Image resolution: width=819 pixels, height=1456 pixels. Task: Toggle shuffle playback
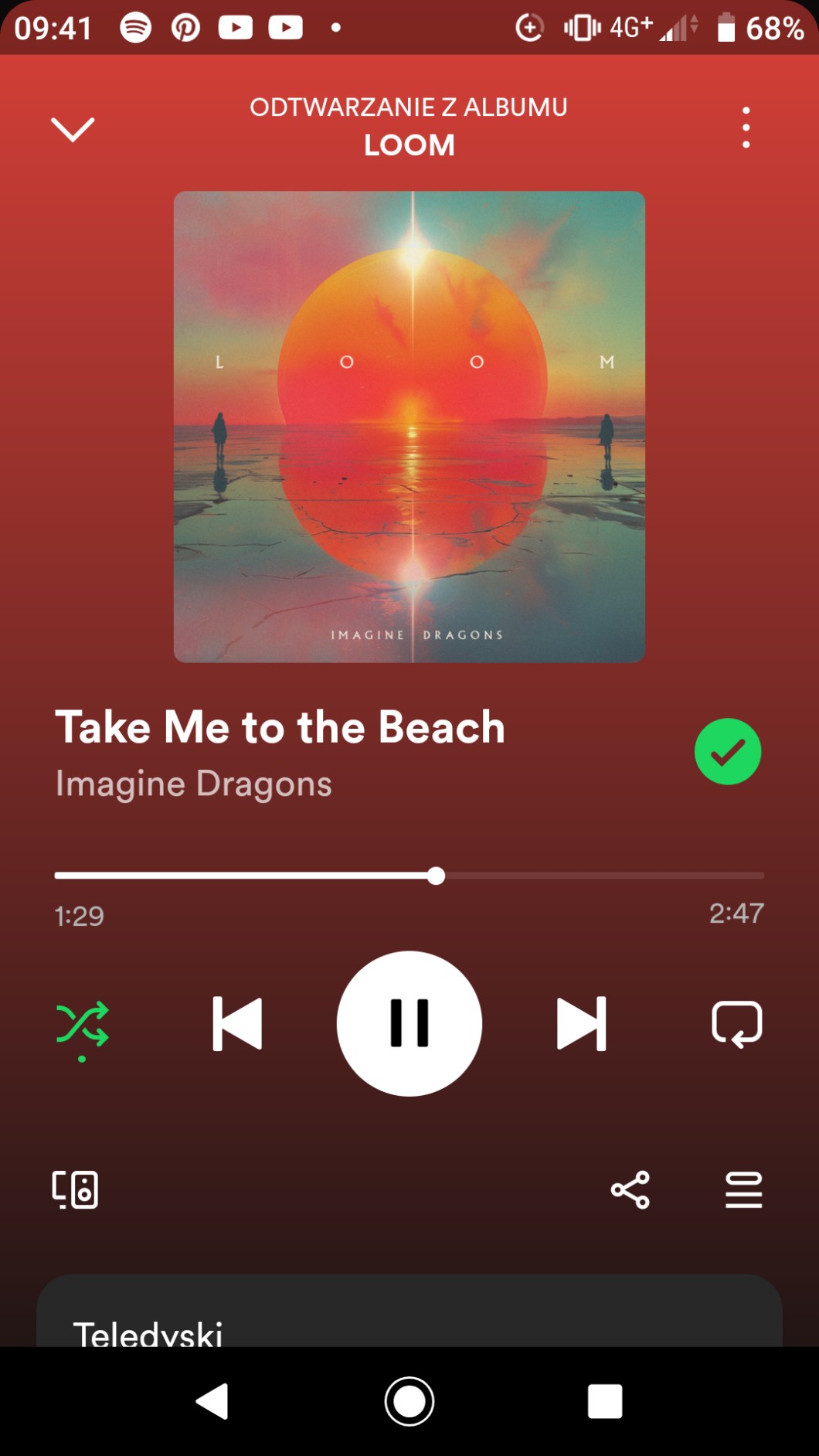(83, 1024)
